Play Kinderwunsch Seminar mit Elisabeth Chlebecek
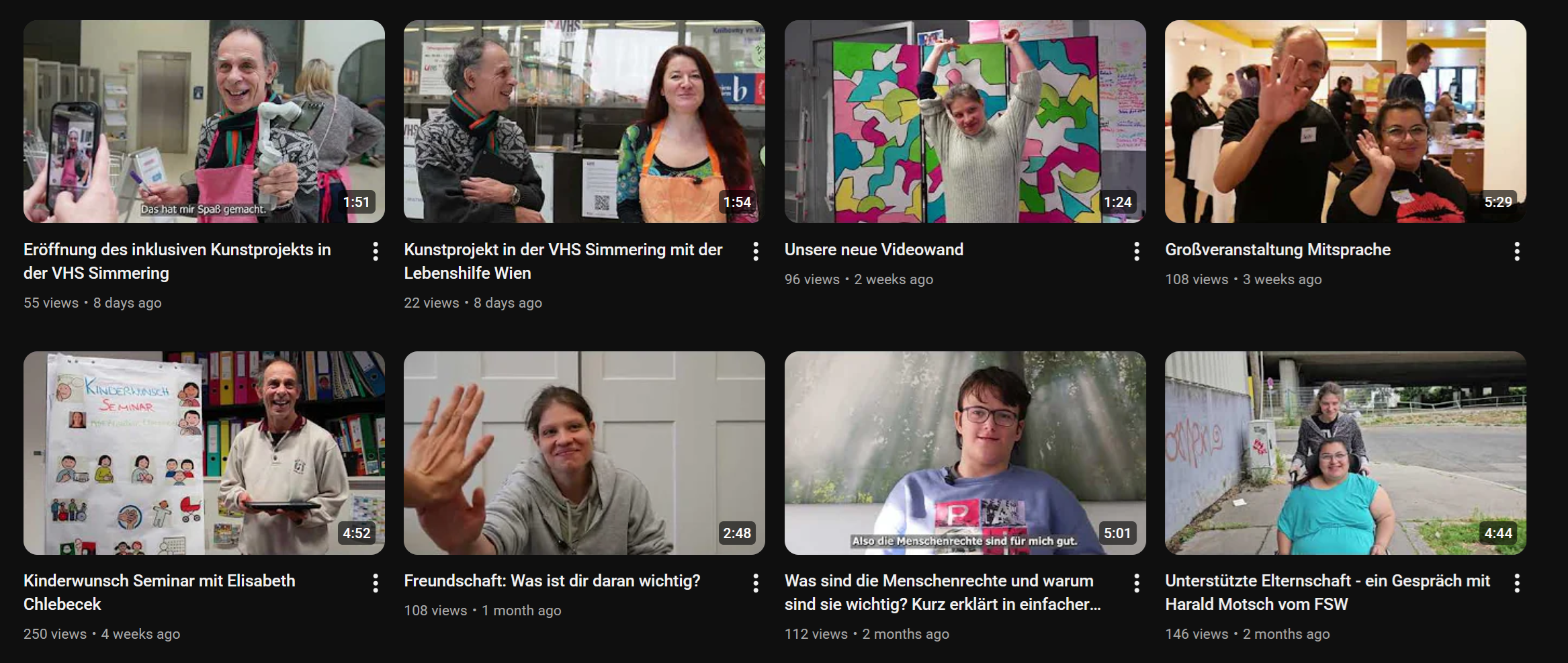The height and width of the screenshot is (663, 1568). tap(204, 453)
